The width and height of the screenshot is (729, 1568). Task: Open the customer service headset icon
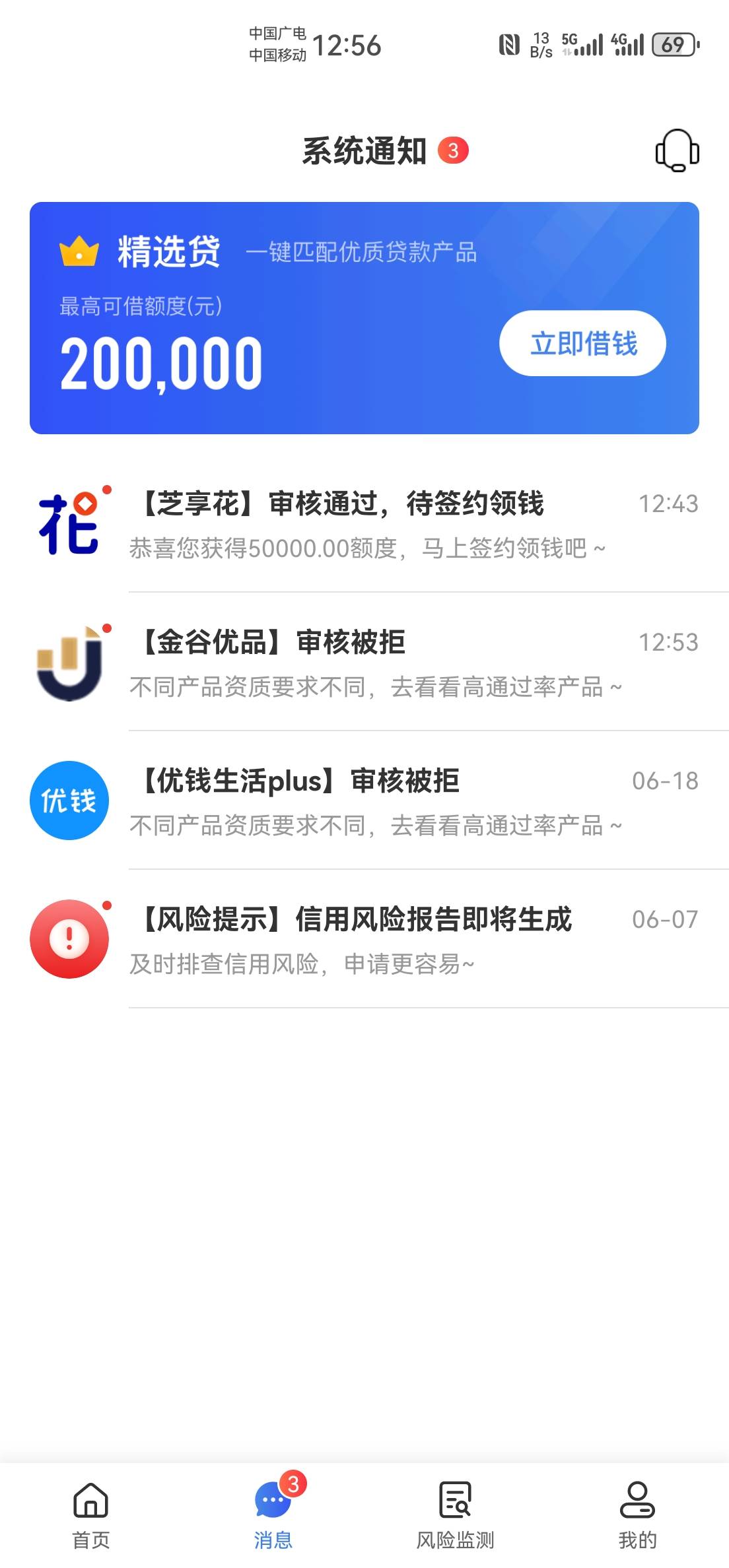pos(677,150)
